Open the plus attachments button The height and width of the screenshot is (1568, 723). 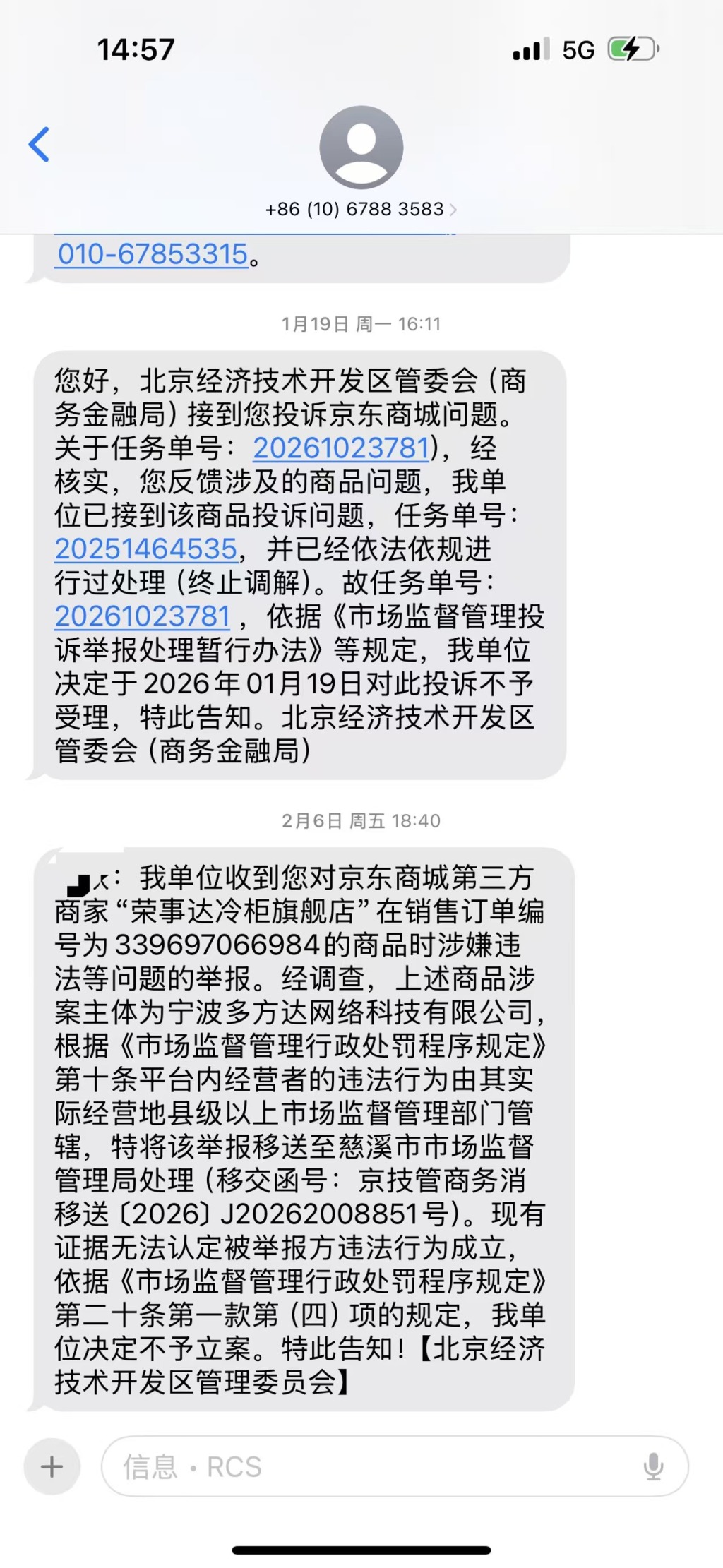pyautogui.click(x=52, y=1467)
